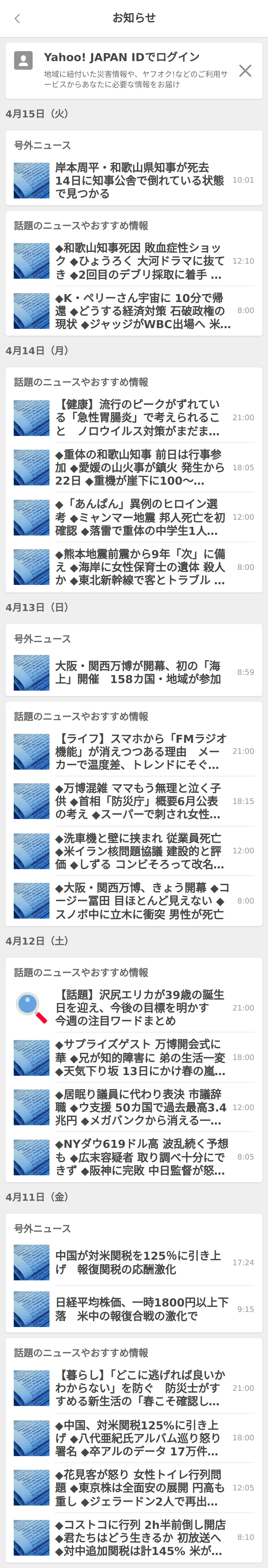Image resolution: width=268 pixels, height=1568 pixels.
Task: Dismiss the Yahoo! JAPAN ID login banner
Action: [245, 71]
